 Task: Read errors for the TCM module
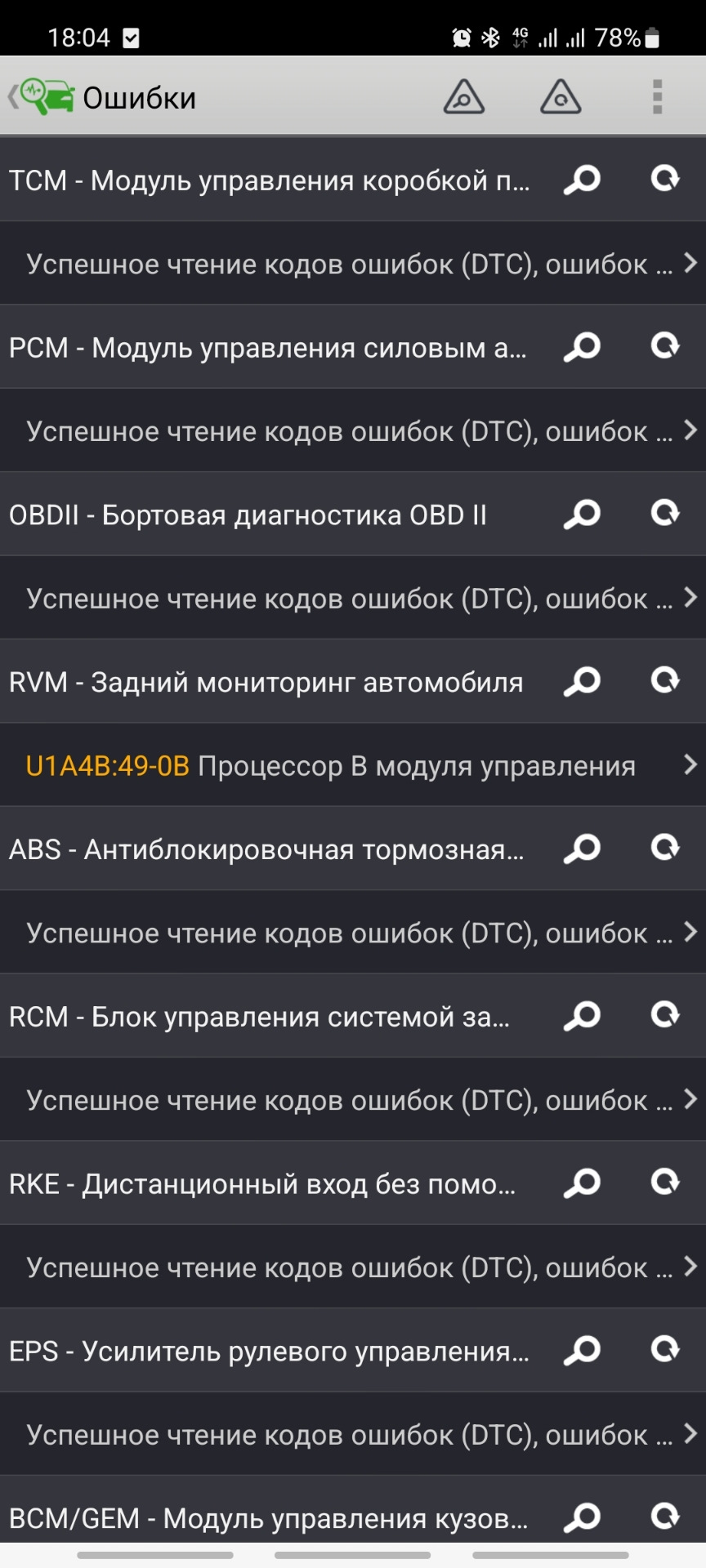(x=582, y=180)
